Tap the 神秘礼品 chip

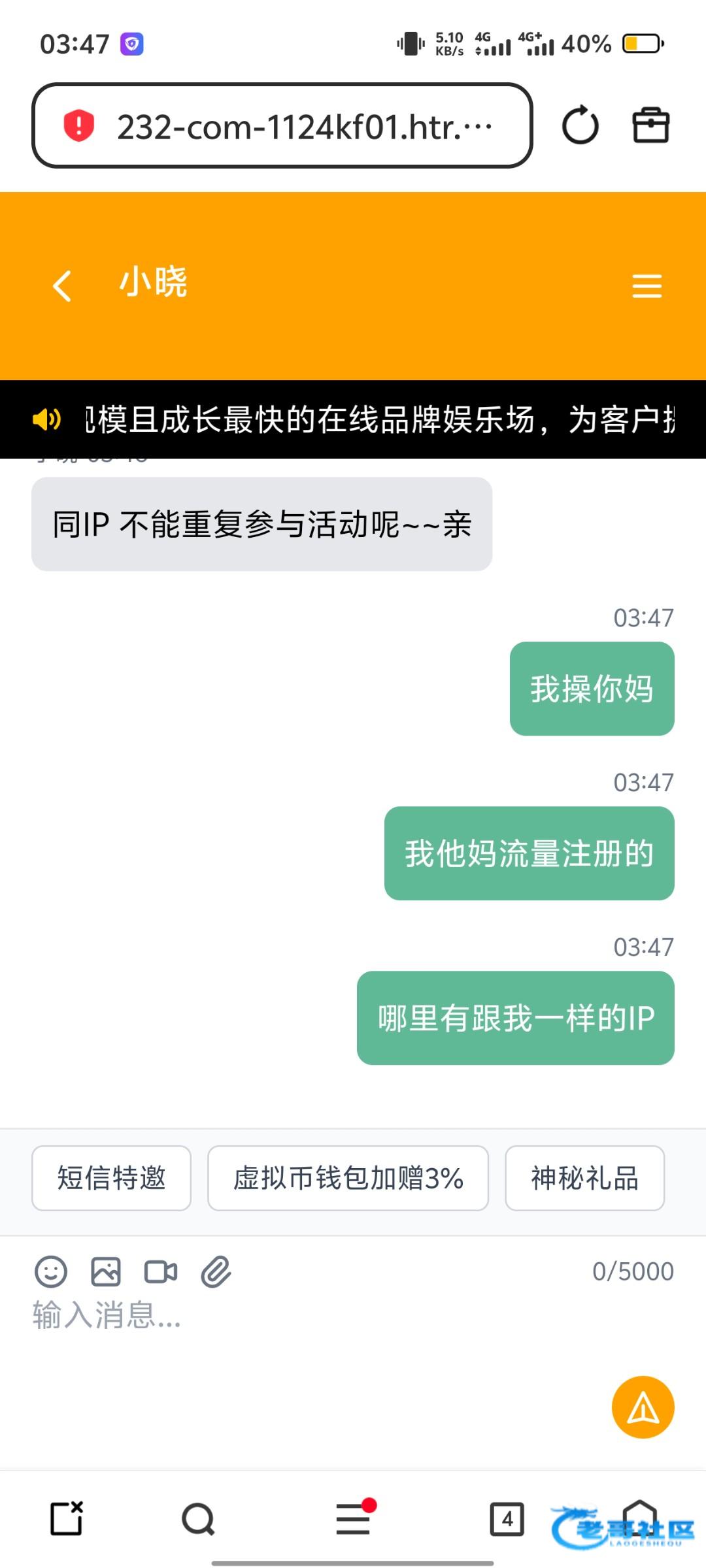pos(584,1178)
